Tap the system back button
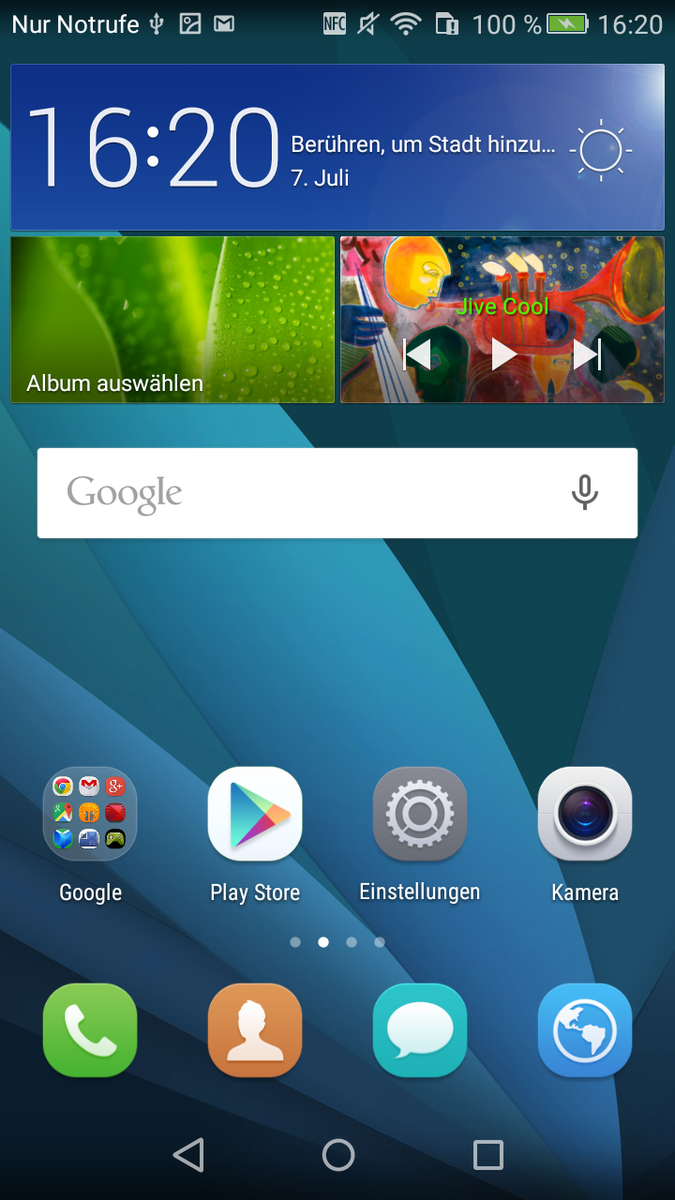 pos(188,1155)
